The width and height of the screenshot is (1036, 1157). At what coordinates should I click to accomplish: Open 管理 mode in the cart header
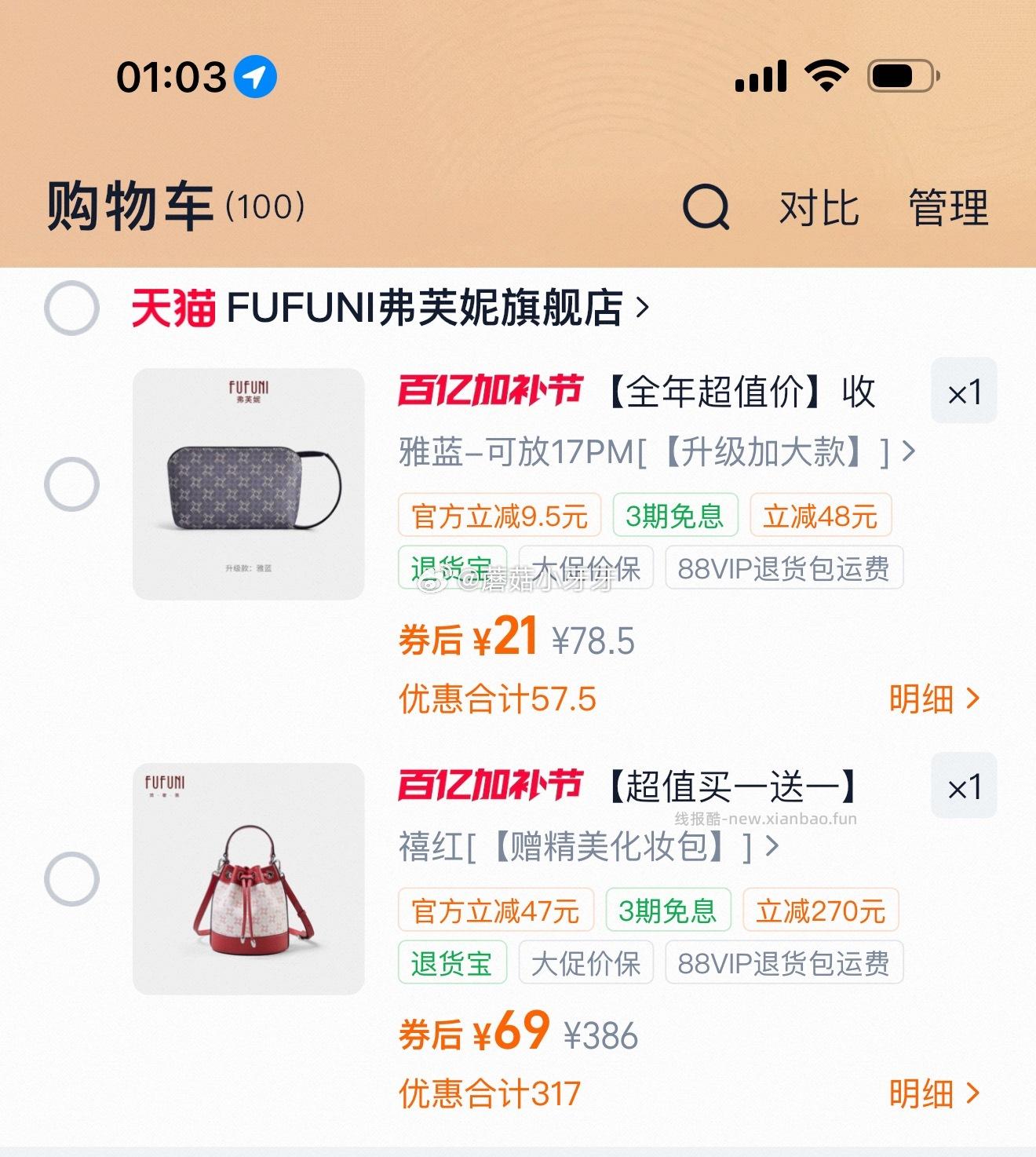947,208
